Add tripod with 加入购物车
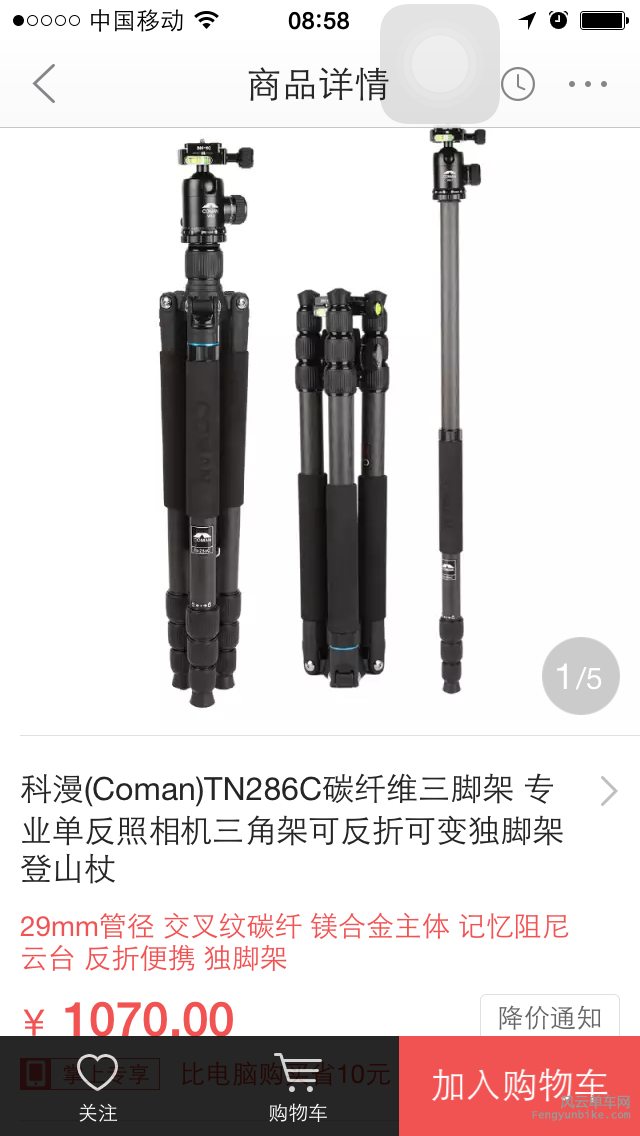The height and width of the screenshot is (1136, 640). pos(519,1086)
